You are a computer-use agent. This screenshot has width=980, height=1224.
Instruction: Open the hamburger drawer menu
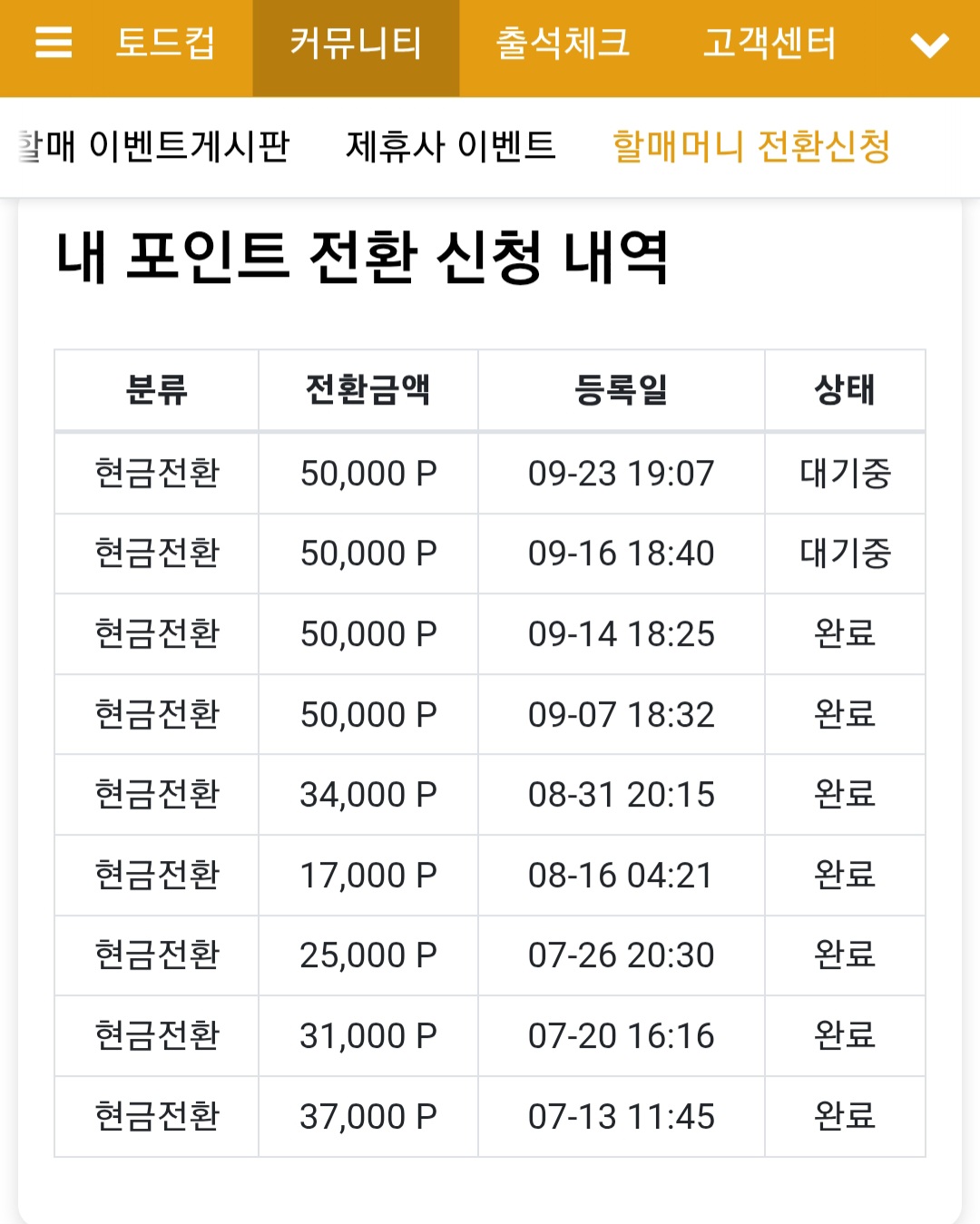[x=54, y=43]
